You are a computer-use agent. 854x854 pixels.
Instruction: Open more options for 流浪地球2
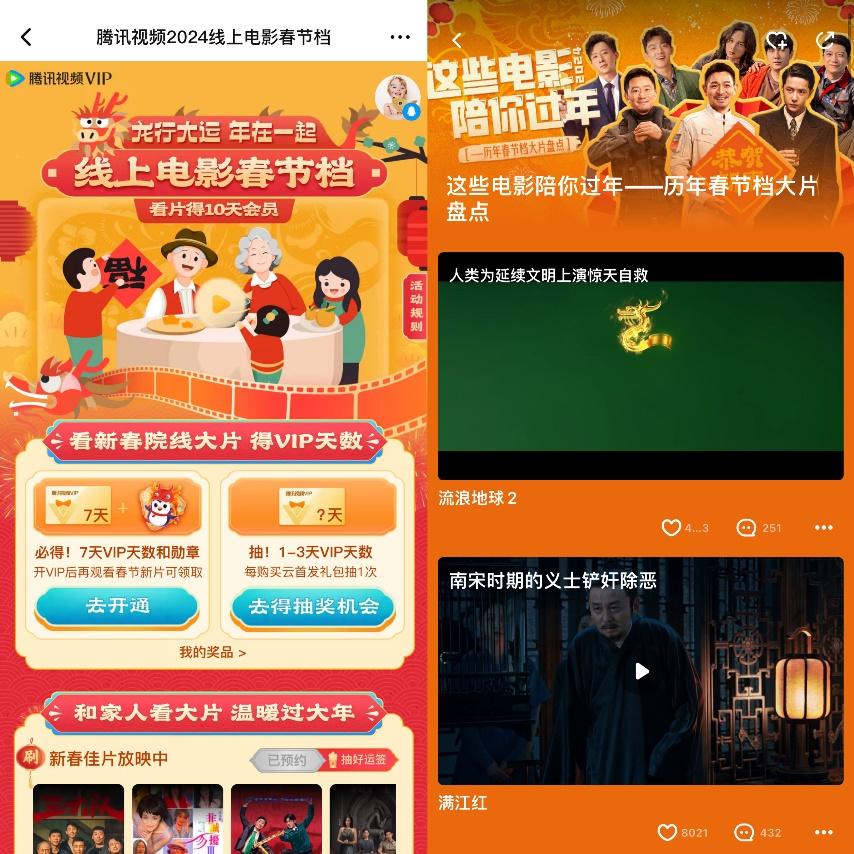[823, 527]
